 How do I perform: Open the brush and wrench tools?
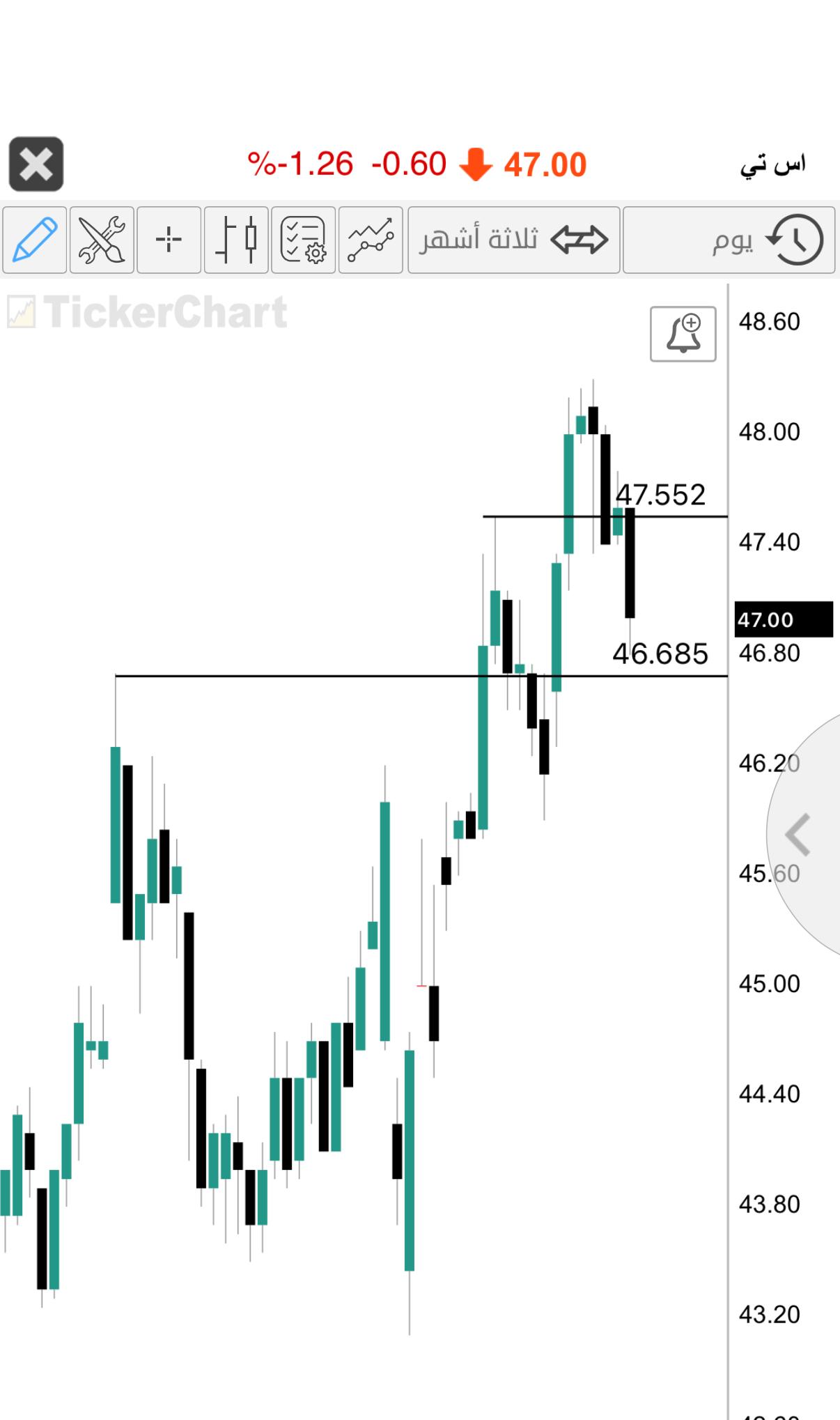click(x=102, y=240)
